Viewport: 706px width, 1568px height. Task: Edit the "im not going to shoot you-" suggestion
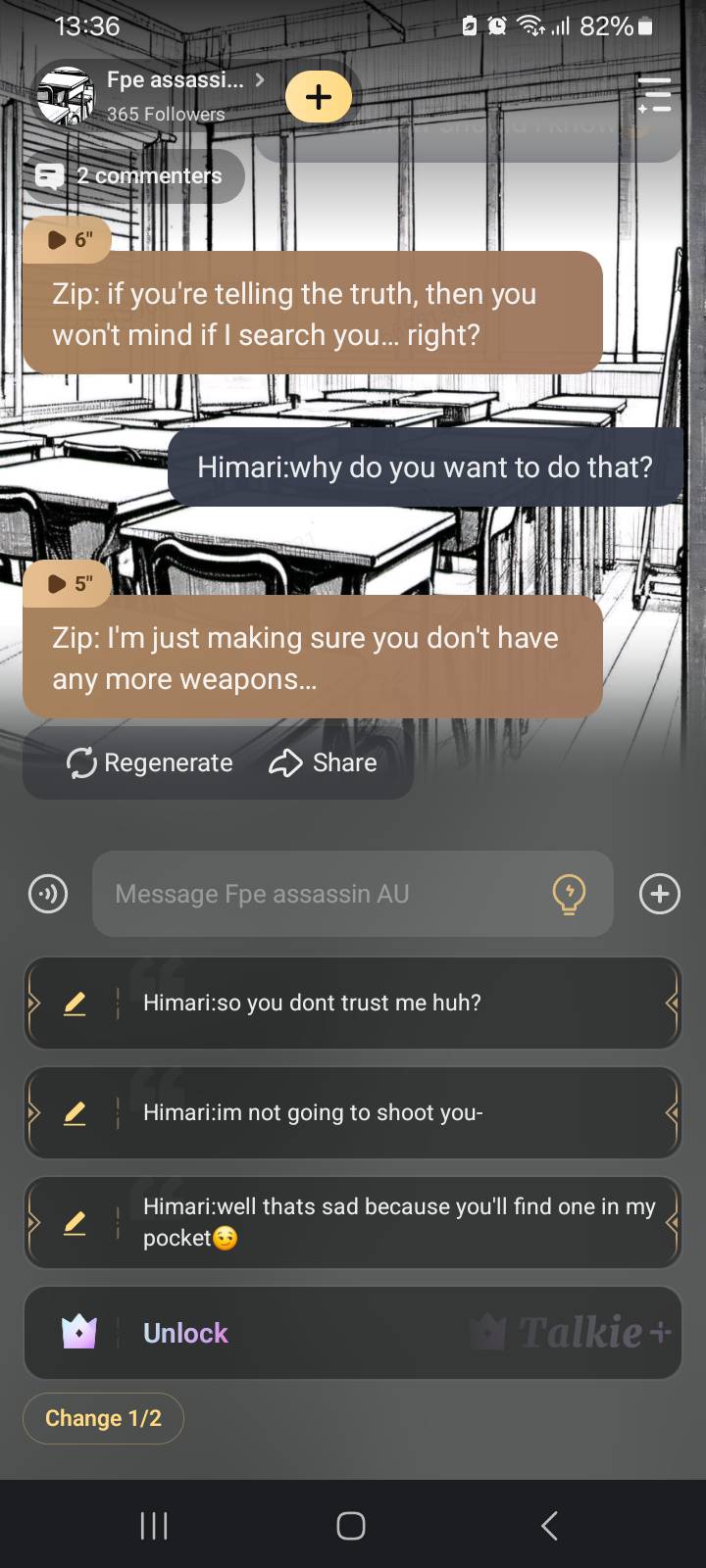coord(75,1112)
